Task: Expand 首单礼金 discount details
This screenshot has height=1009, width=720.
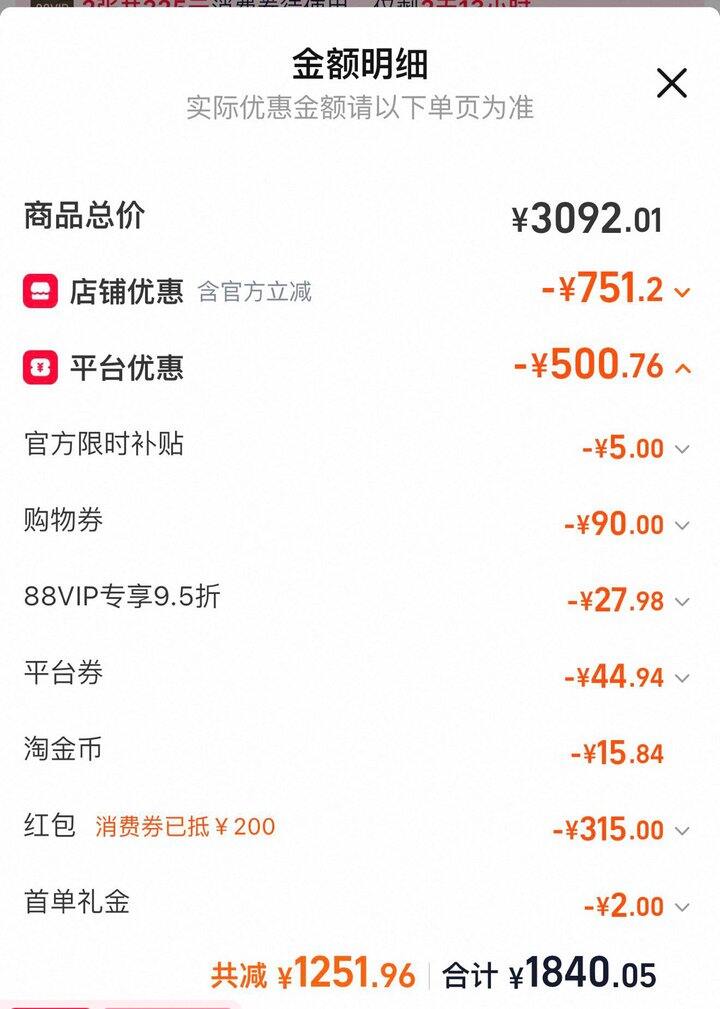Action: coord(682,907)
